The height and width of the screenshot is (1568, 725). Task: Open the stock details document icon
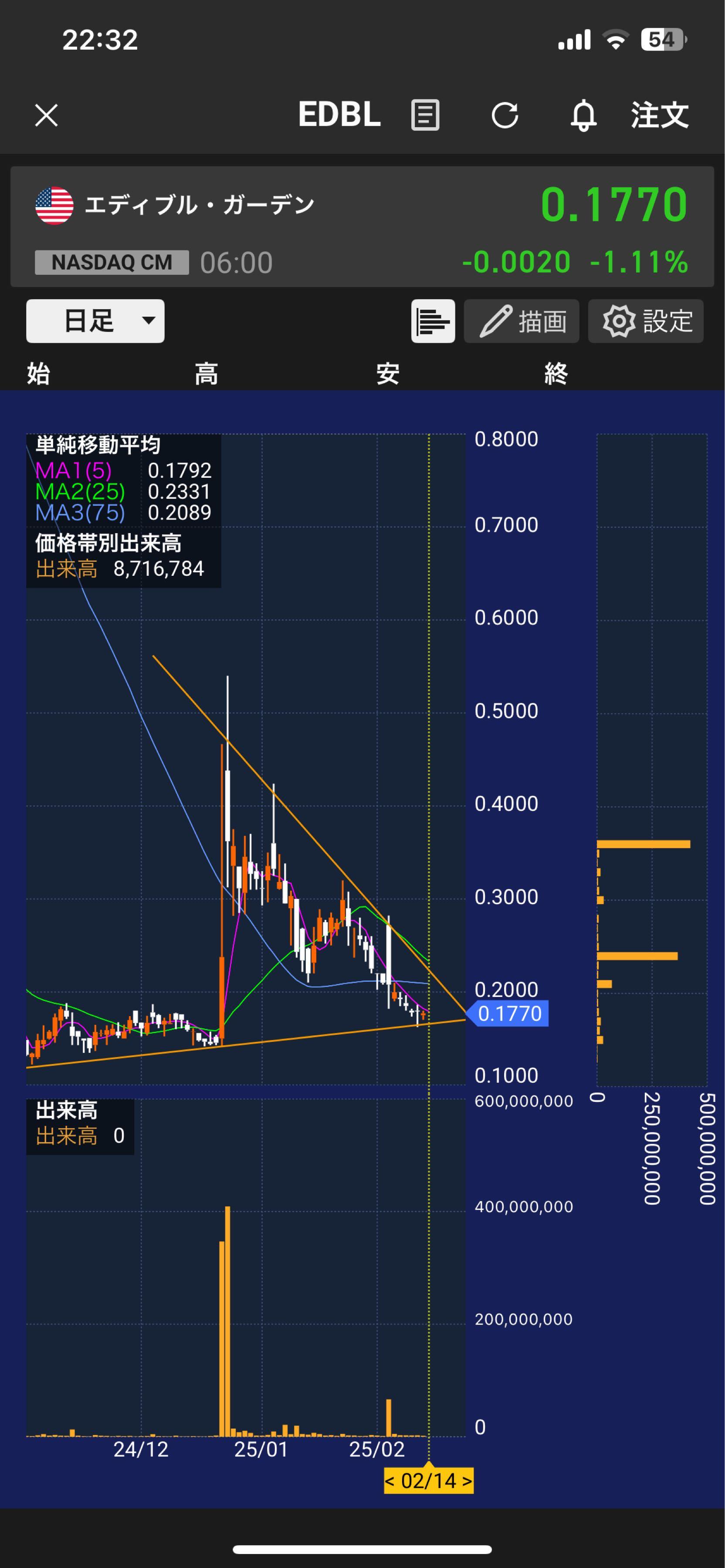[425, 115]
